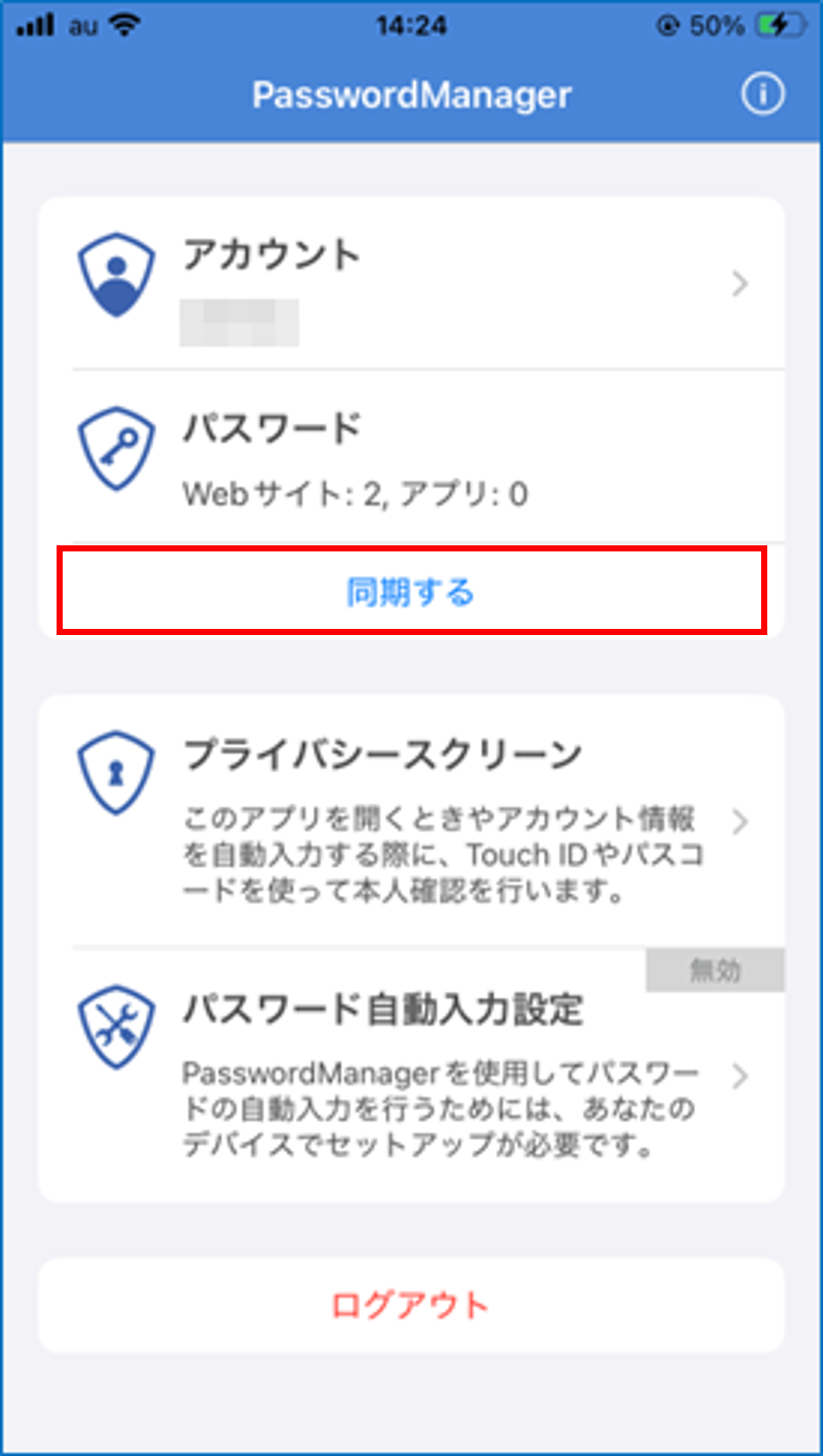Open プライバシースクリーン settings

[411, 819]
